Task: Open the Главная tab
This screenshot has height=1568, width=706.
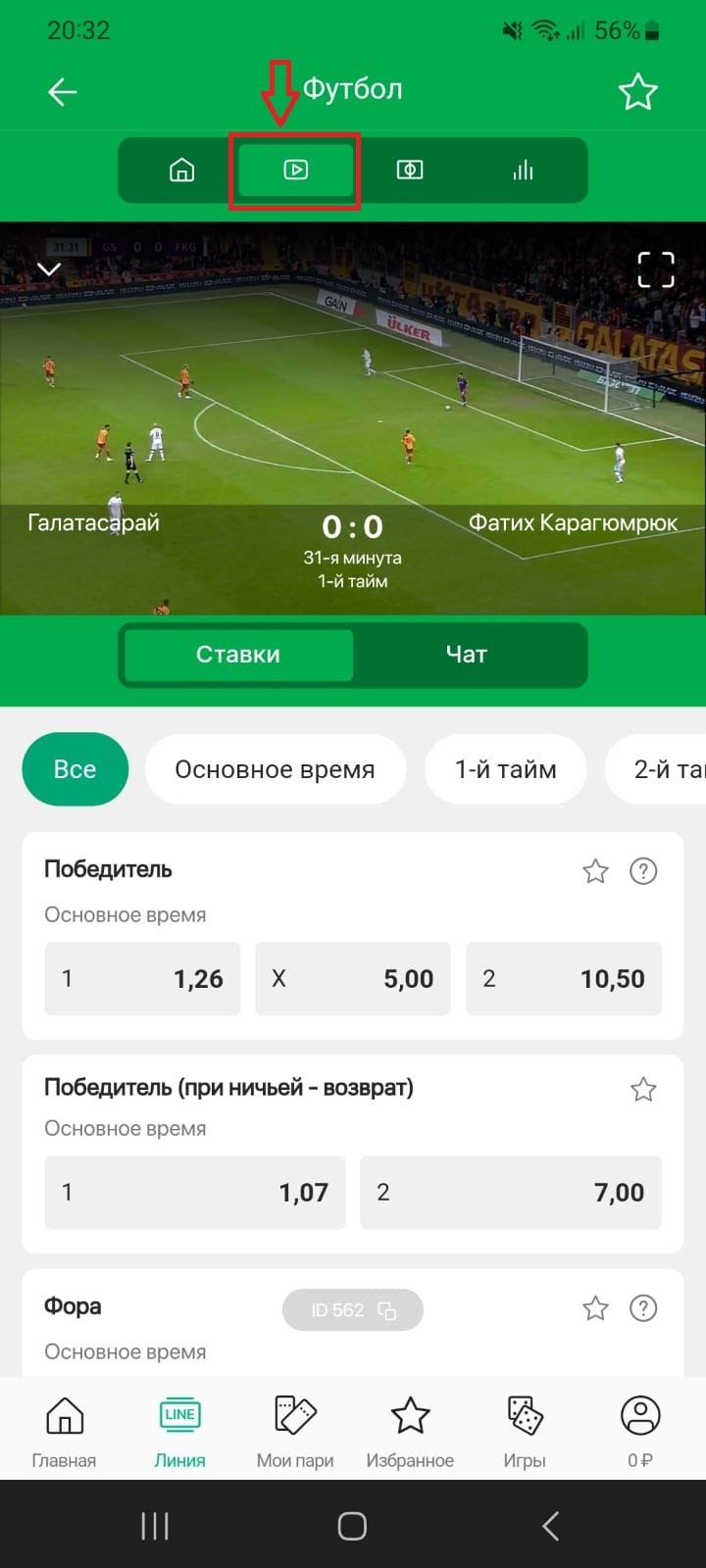Action: tap(64, 1431)
